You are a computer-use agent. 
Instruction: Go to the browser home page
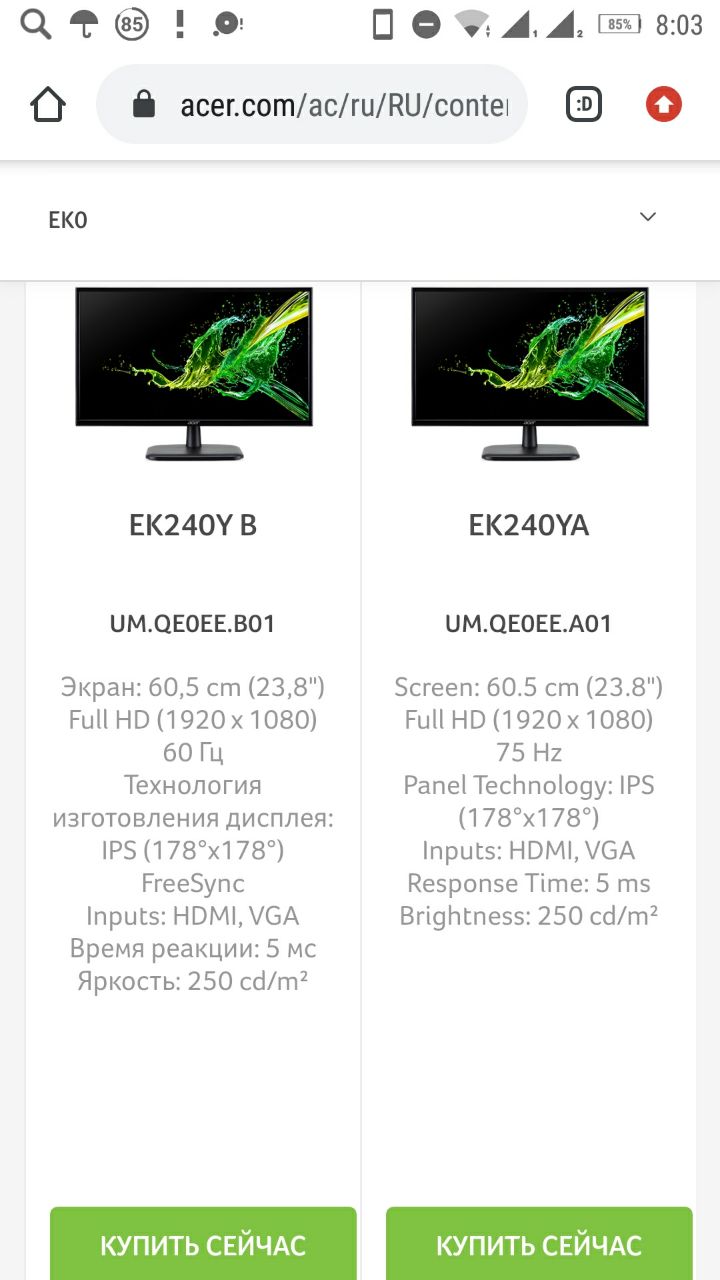(x=48, y=104)
